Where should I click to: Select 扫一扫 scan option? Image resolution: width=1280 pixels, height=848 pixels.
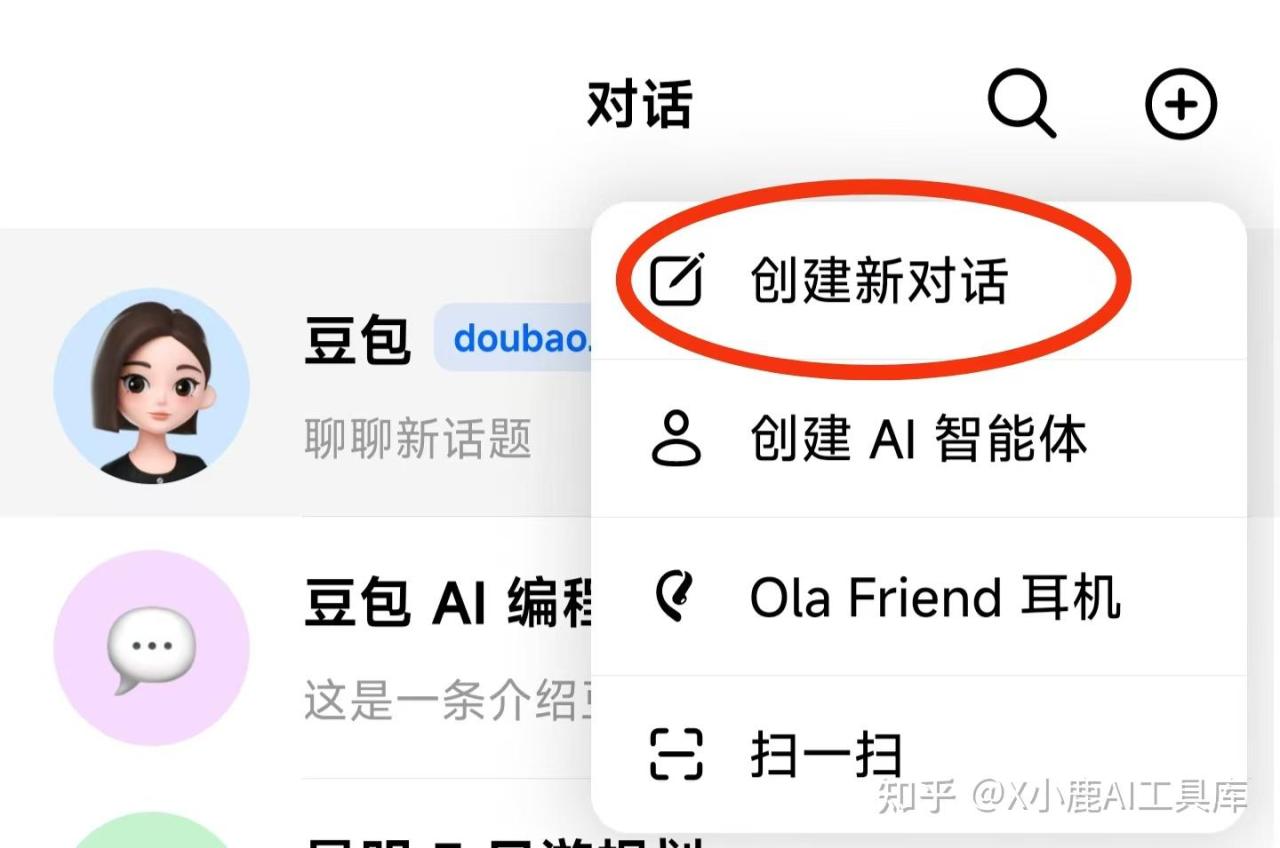click(825, 755)
